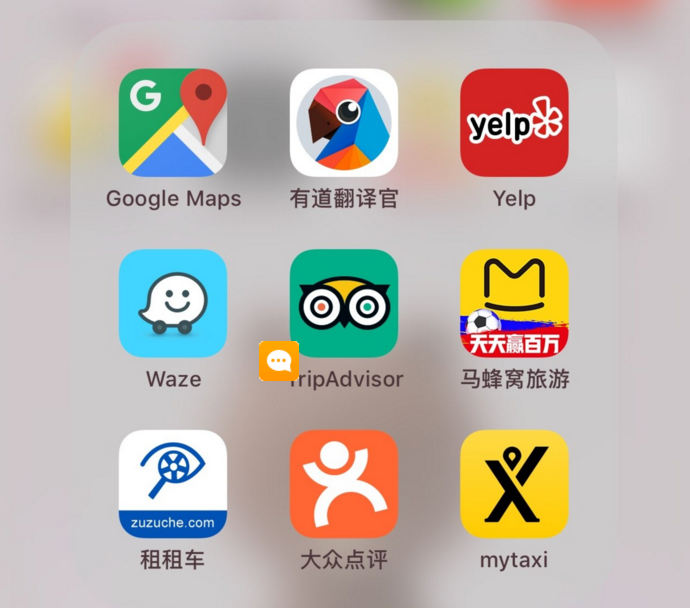Launch 马蜂窝旅游 travel app
Viewport: 690px width, 608px height.
(x=514, y=303)
